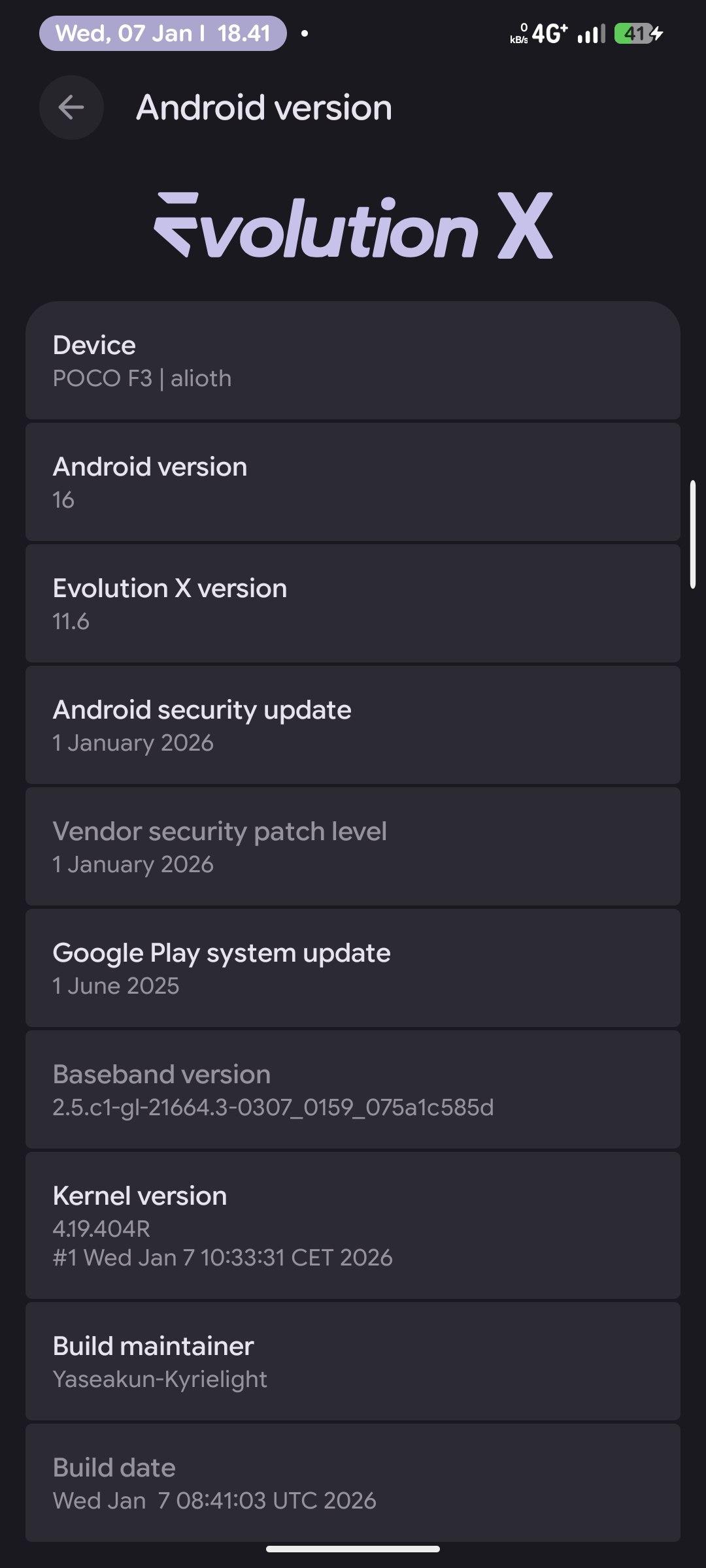This screenshot has height=1568, width=706.
Task: Select the Android security update row
Action: [x=353, y=726]
